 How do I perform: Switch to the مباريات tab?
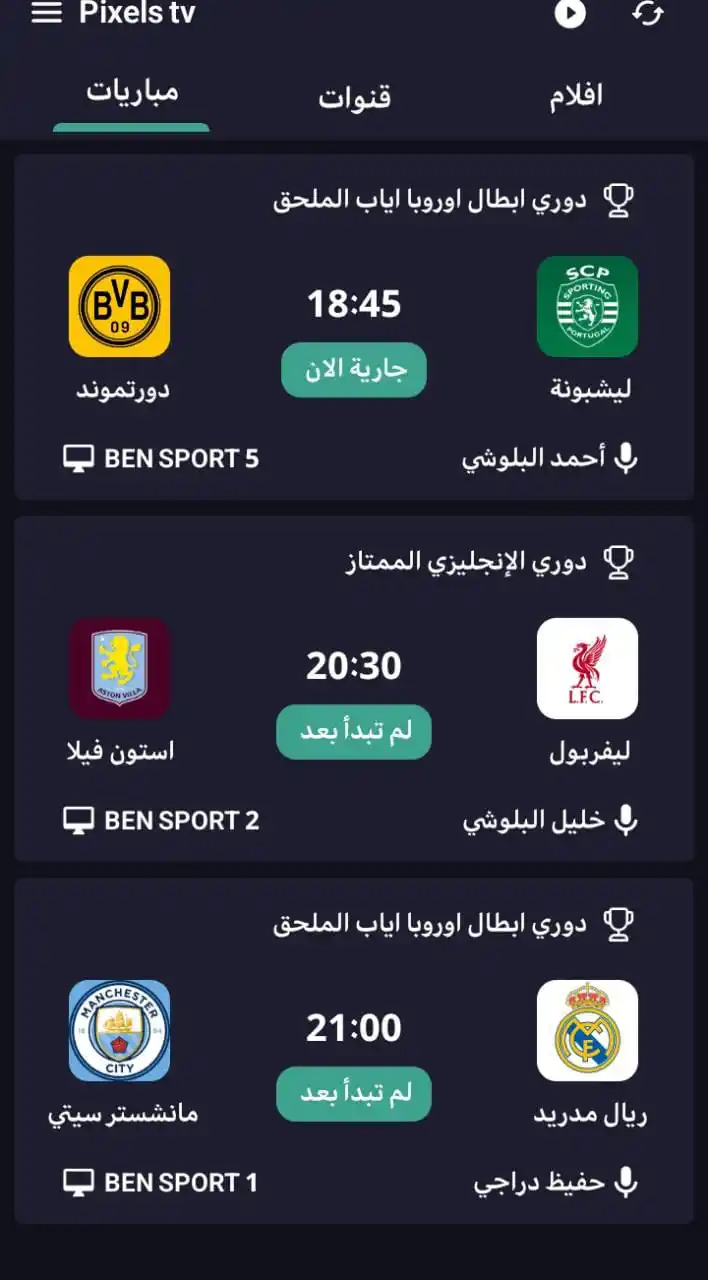coord(132,93)
